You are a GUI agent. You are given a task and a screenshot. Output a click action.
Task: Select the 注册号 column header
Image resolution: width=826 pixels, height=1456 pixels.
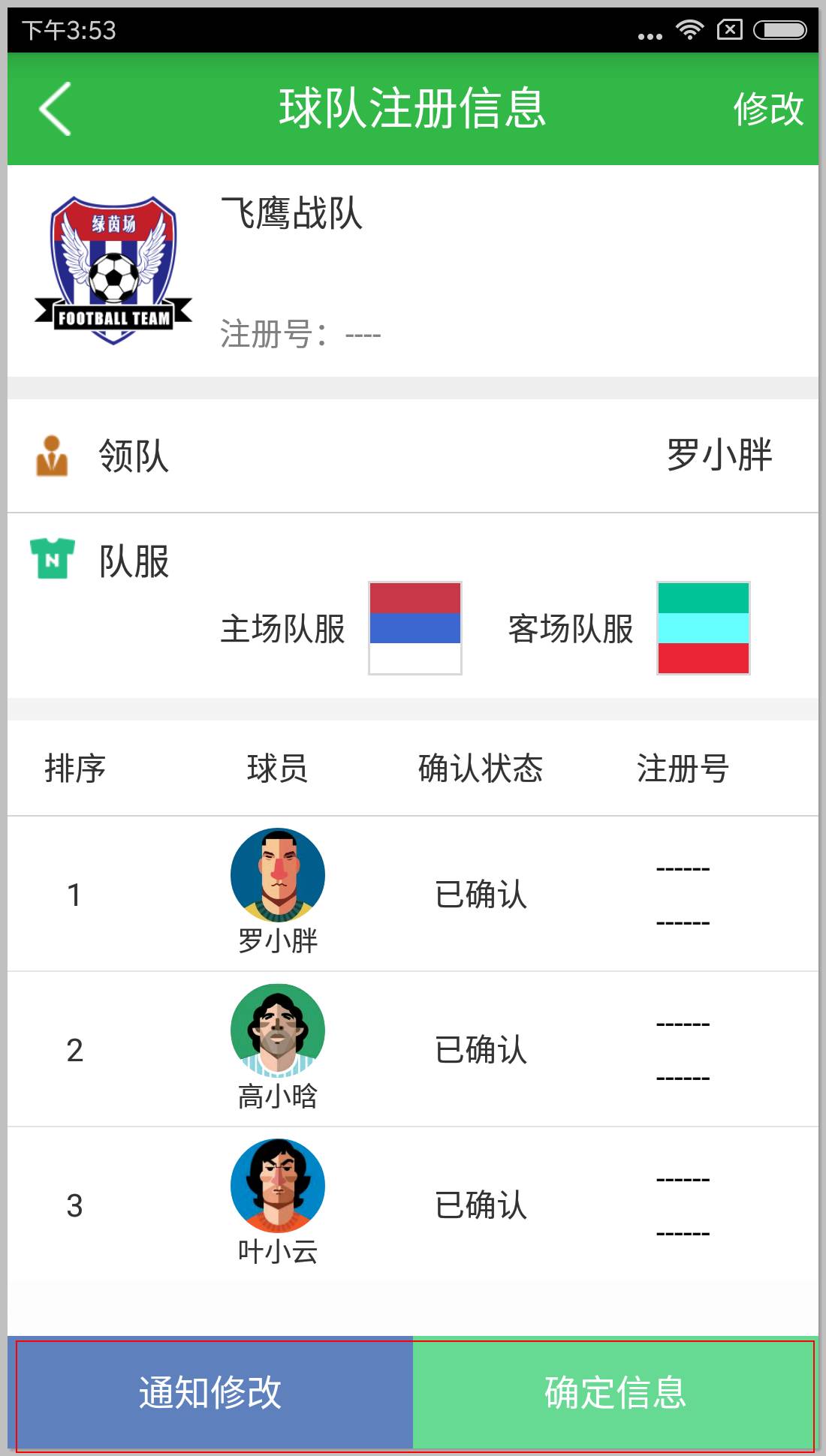pyautogui.click(x=680, y=767)
